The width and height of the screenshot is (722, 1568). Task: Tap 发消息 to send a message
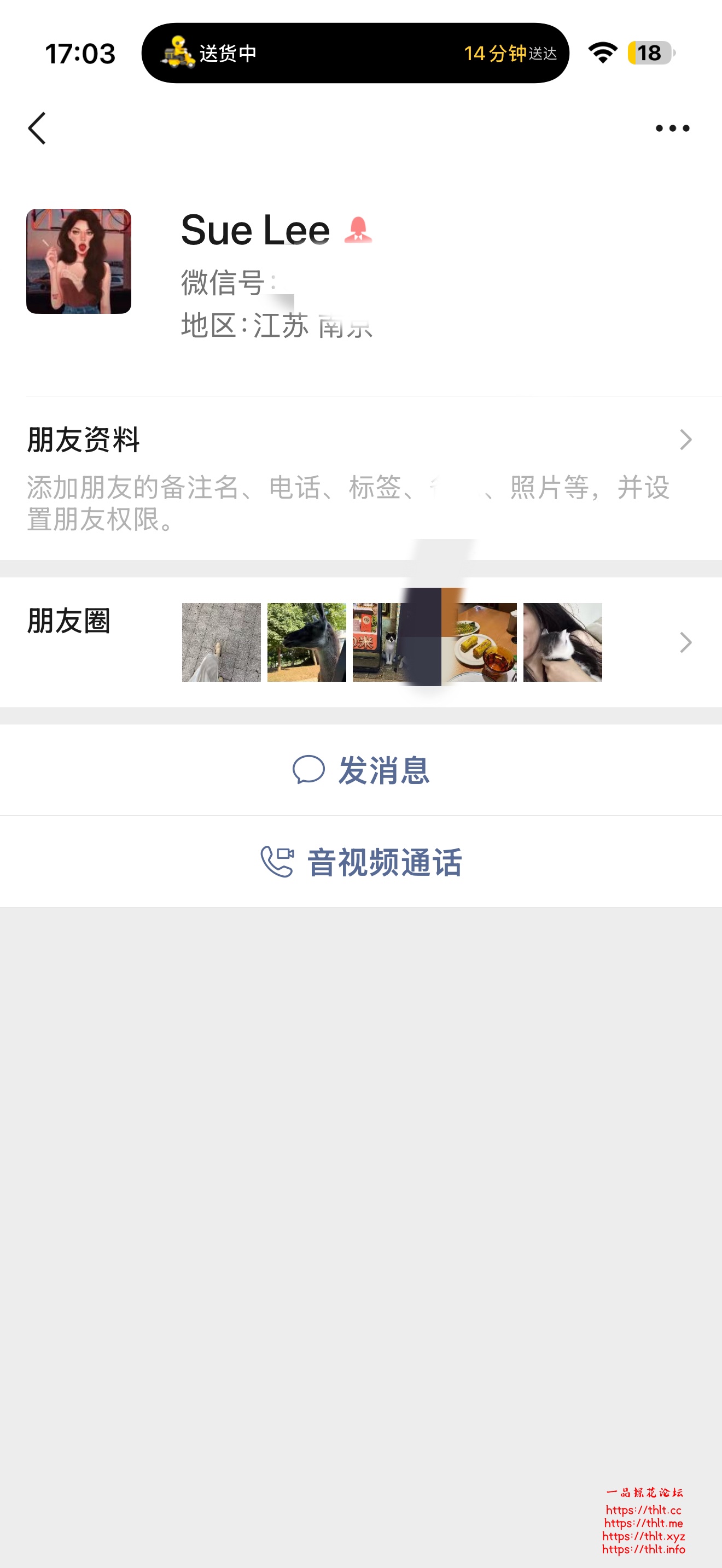coord(361,770)
